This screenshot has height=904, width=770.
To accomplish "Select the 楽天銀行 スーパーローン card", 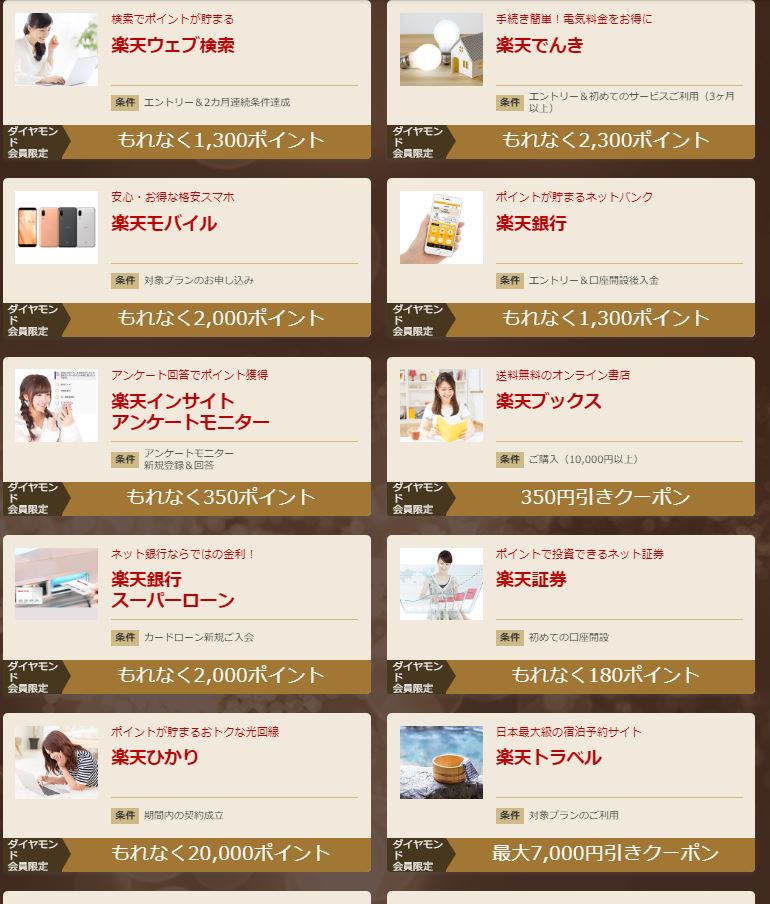I will [x=186, y=614].
